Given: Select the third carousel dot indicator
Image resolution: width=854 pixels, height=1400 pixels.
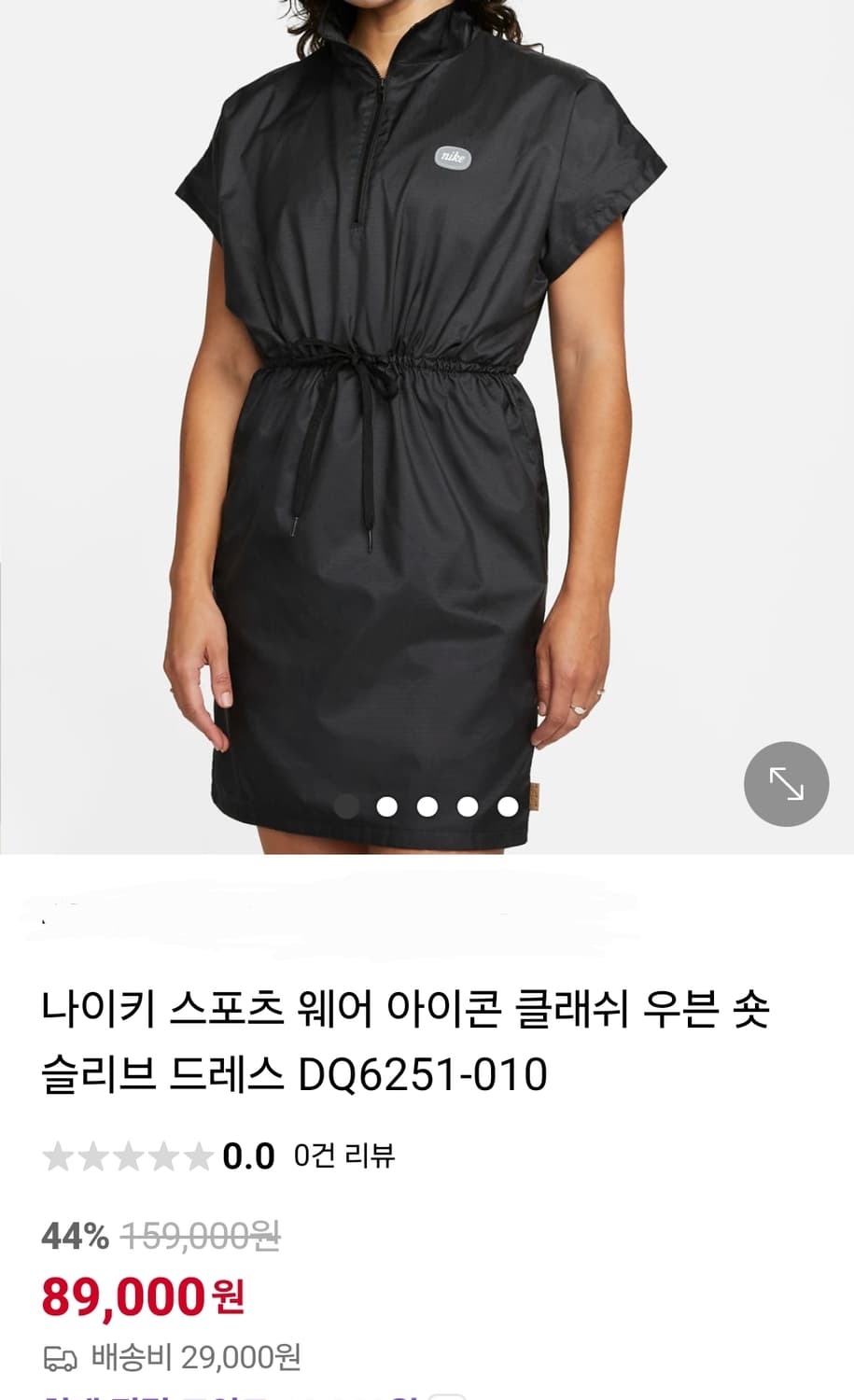Looking at the screenshot, I should (x=427, y=804).
